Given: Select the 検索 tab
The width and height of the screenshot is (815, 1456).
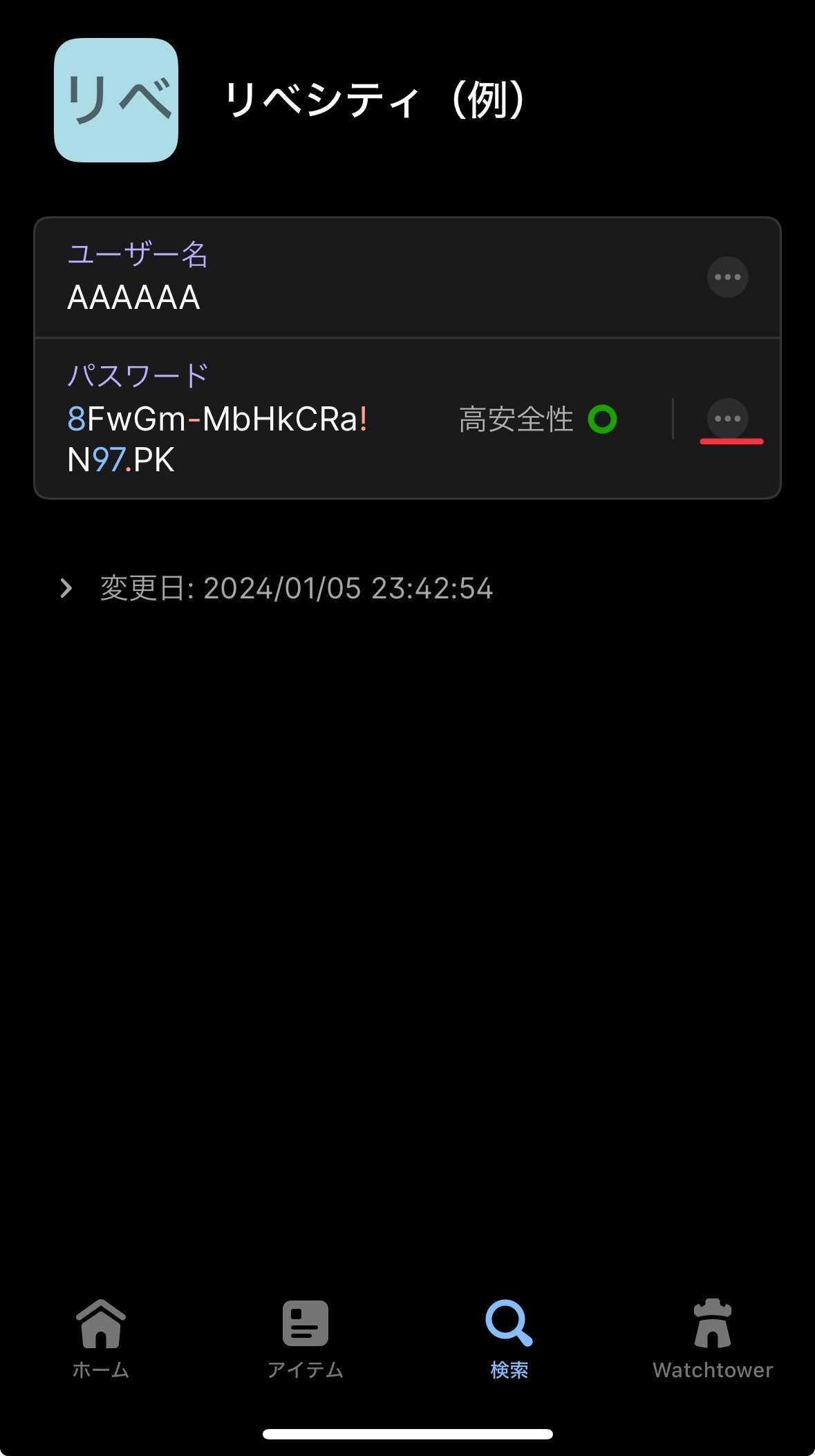Looking at the screenshot, I should pyautogui.click(x=509, y=1339).
